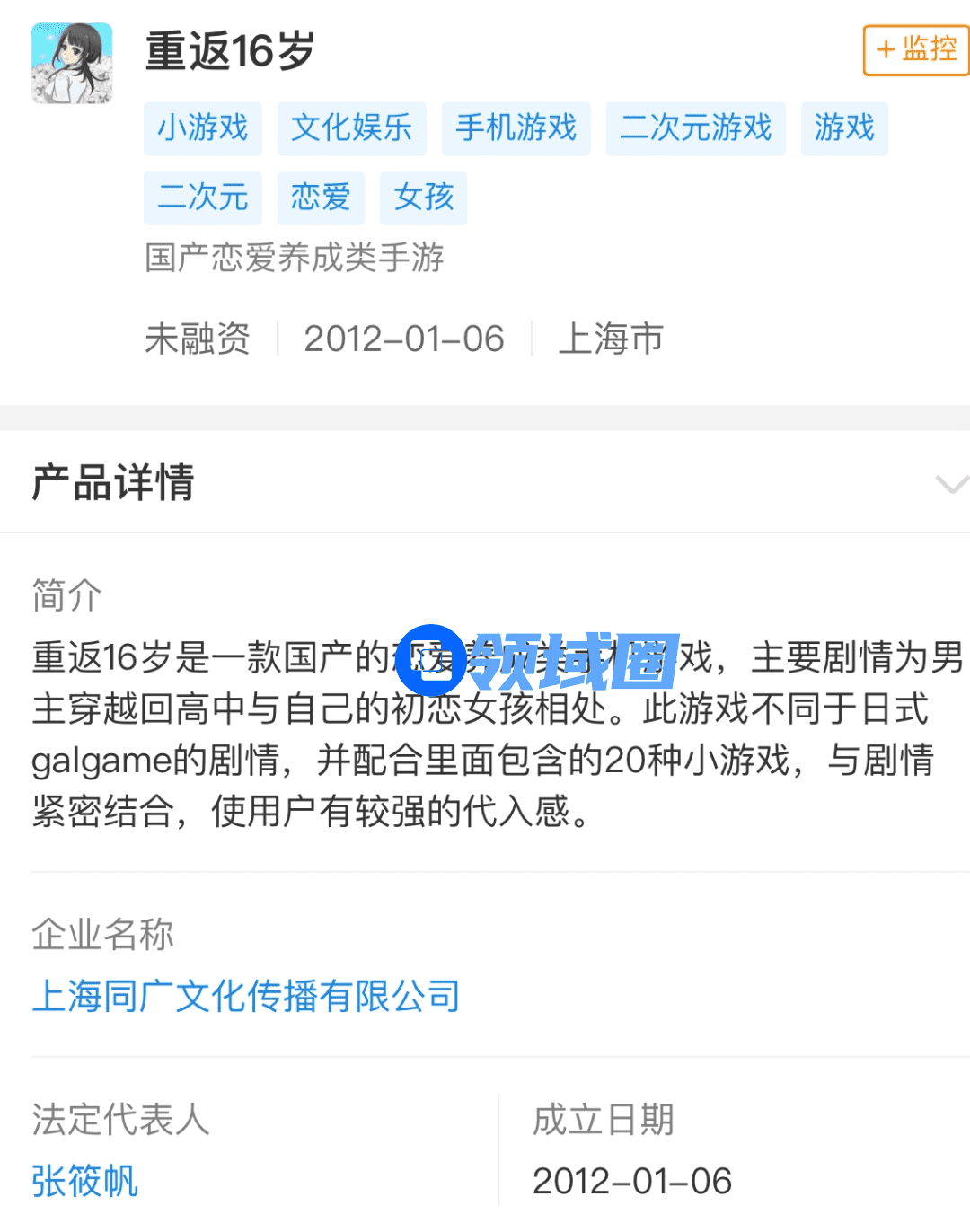Select the 小游戏 tag chip
Viewport: 970px width, 1232px height.
click(x=203, y=128)
